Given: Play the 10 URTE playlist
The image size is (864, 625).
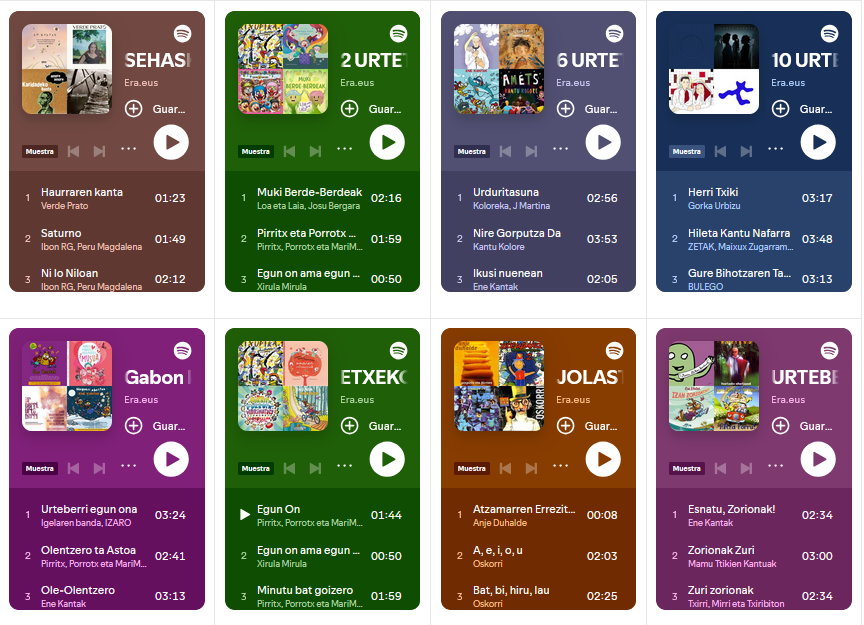Looking at the screenshot, I should (x=818, y=143).
